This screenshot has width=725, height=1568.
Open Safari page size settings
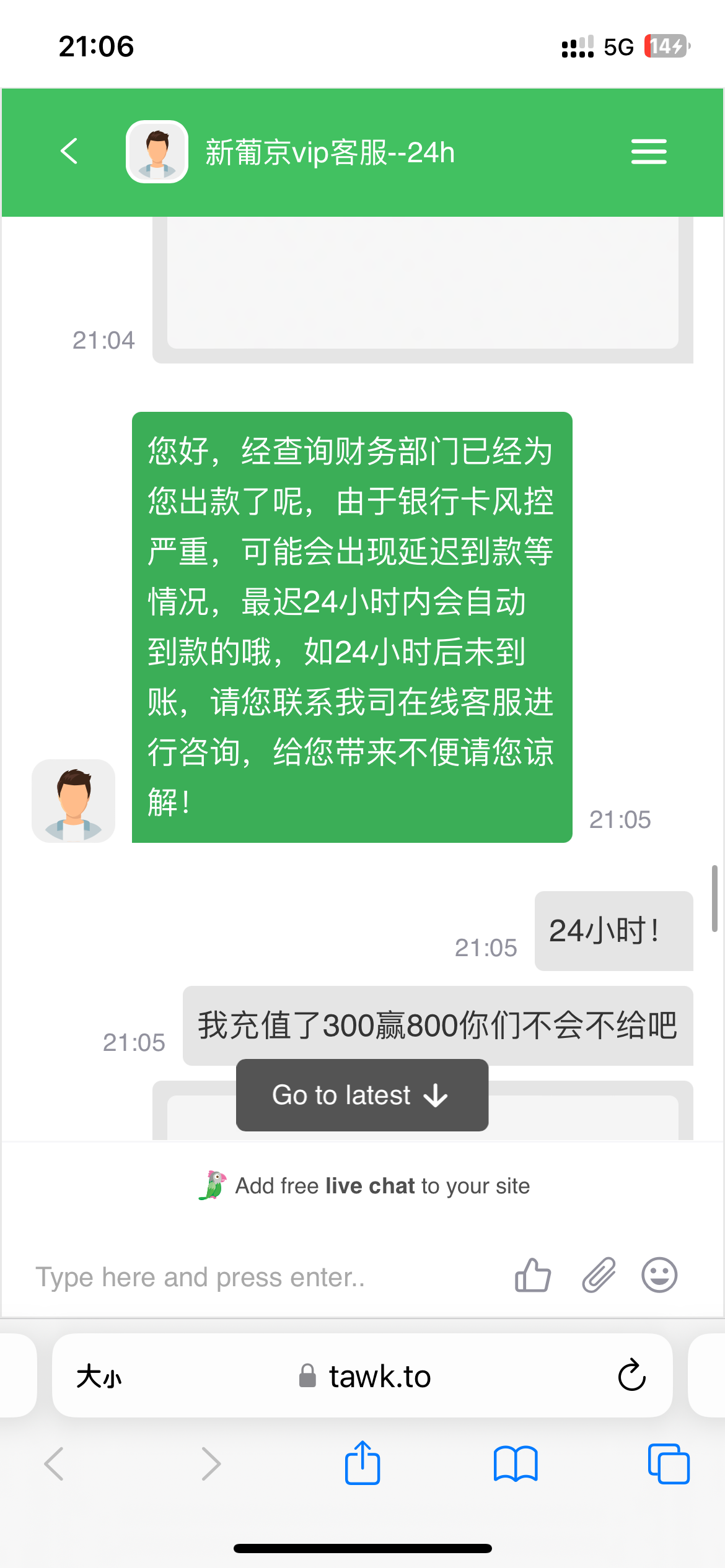click(99, 1377)
